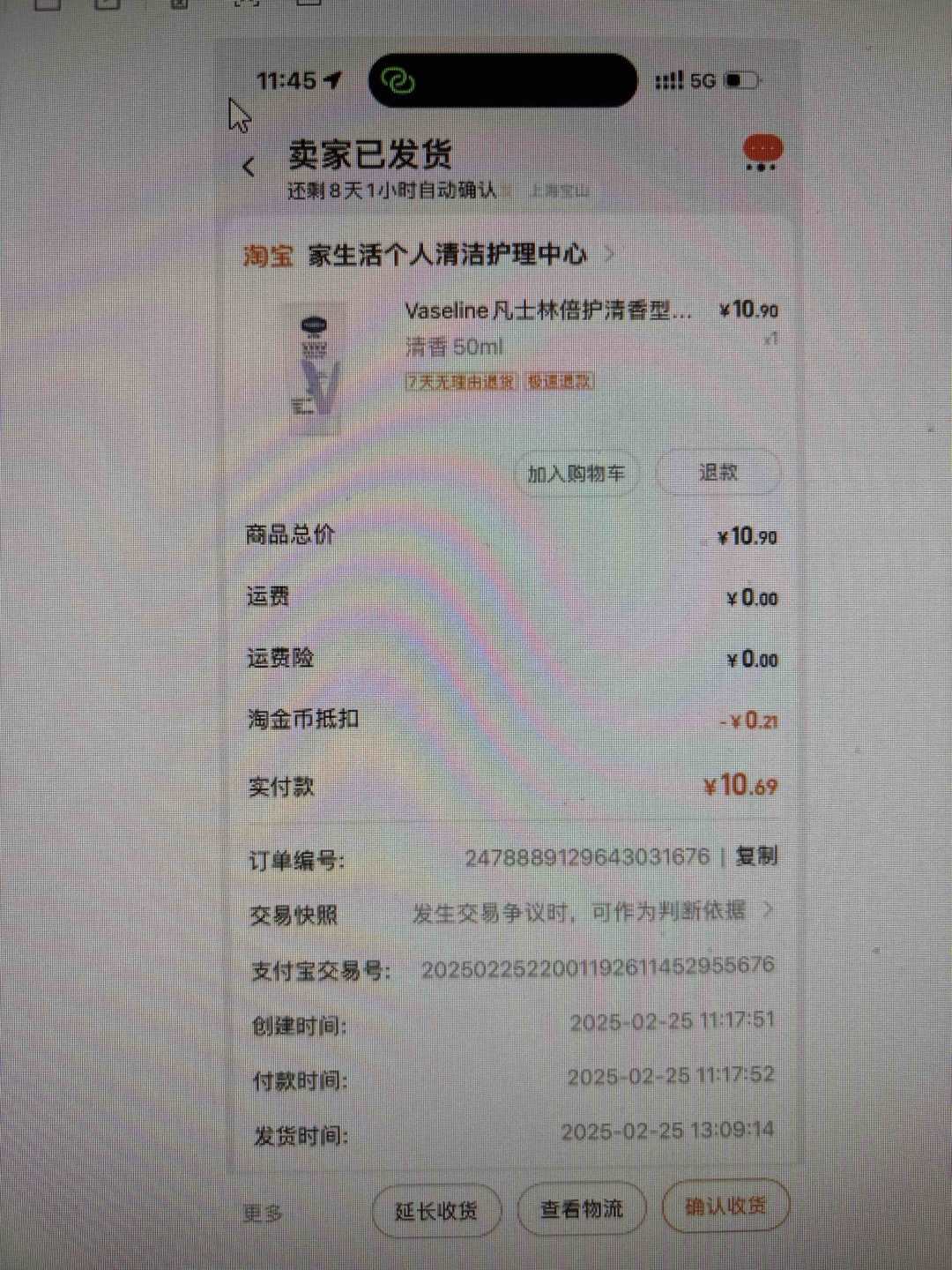Go back using the top-left arrow

tap(249, 167)
